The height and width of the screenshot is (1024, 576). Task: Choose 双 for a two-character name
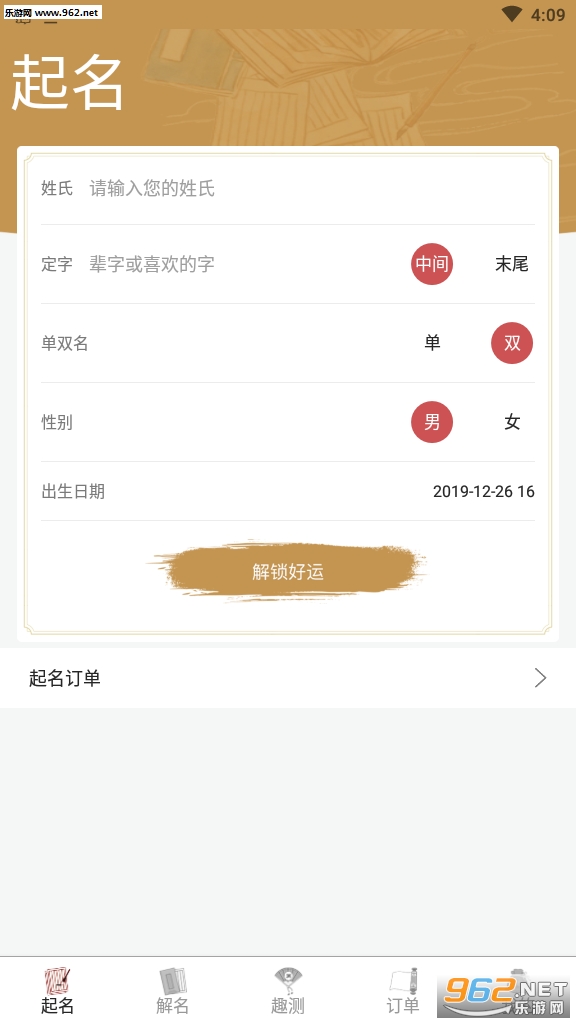[512, 343]
